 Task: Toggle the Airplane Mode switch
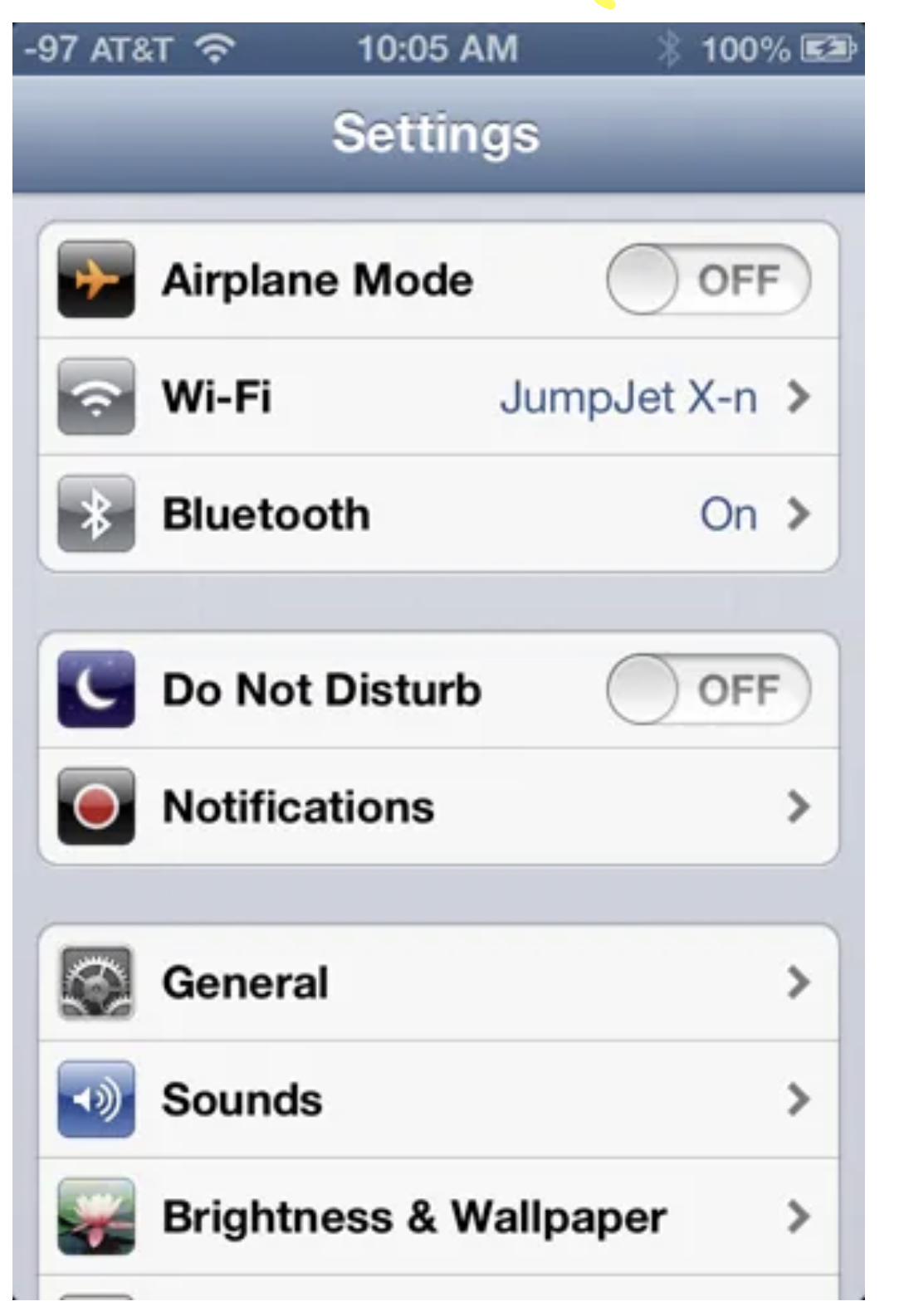pos(707,280)
